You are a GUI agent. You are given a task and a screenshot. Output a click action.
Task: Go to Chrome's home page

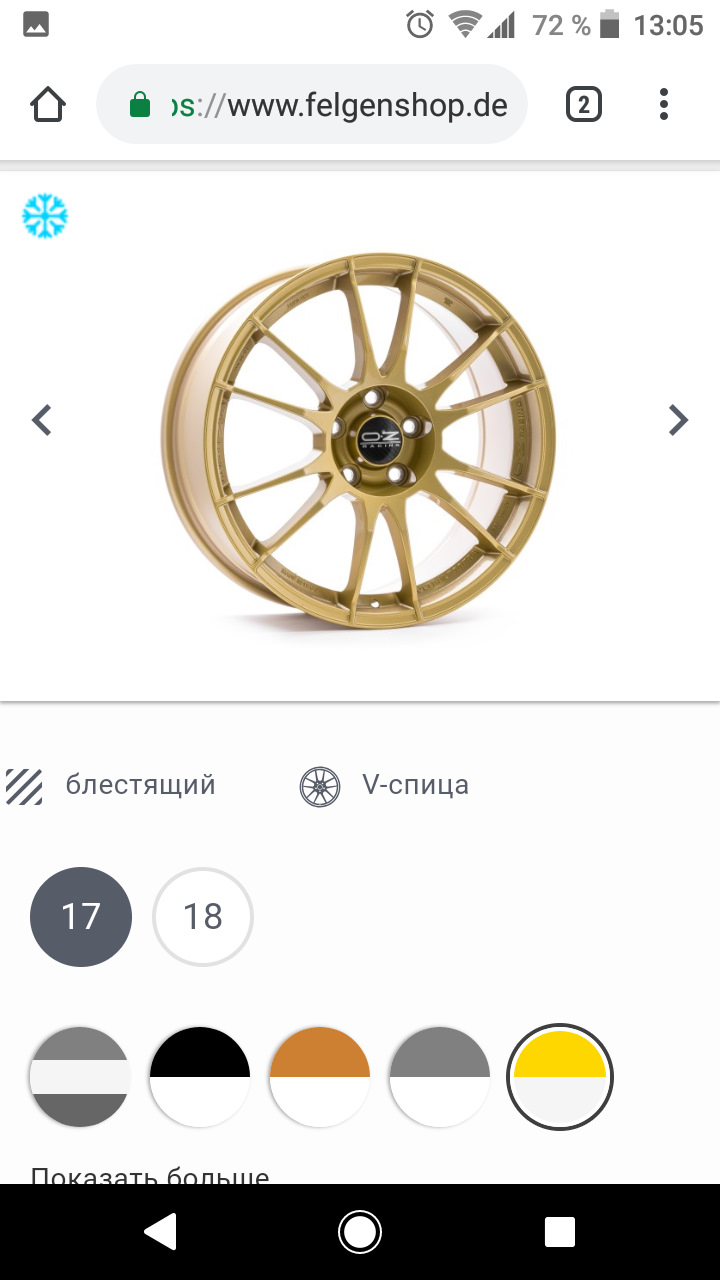[48, 105]
